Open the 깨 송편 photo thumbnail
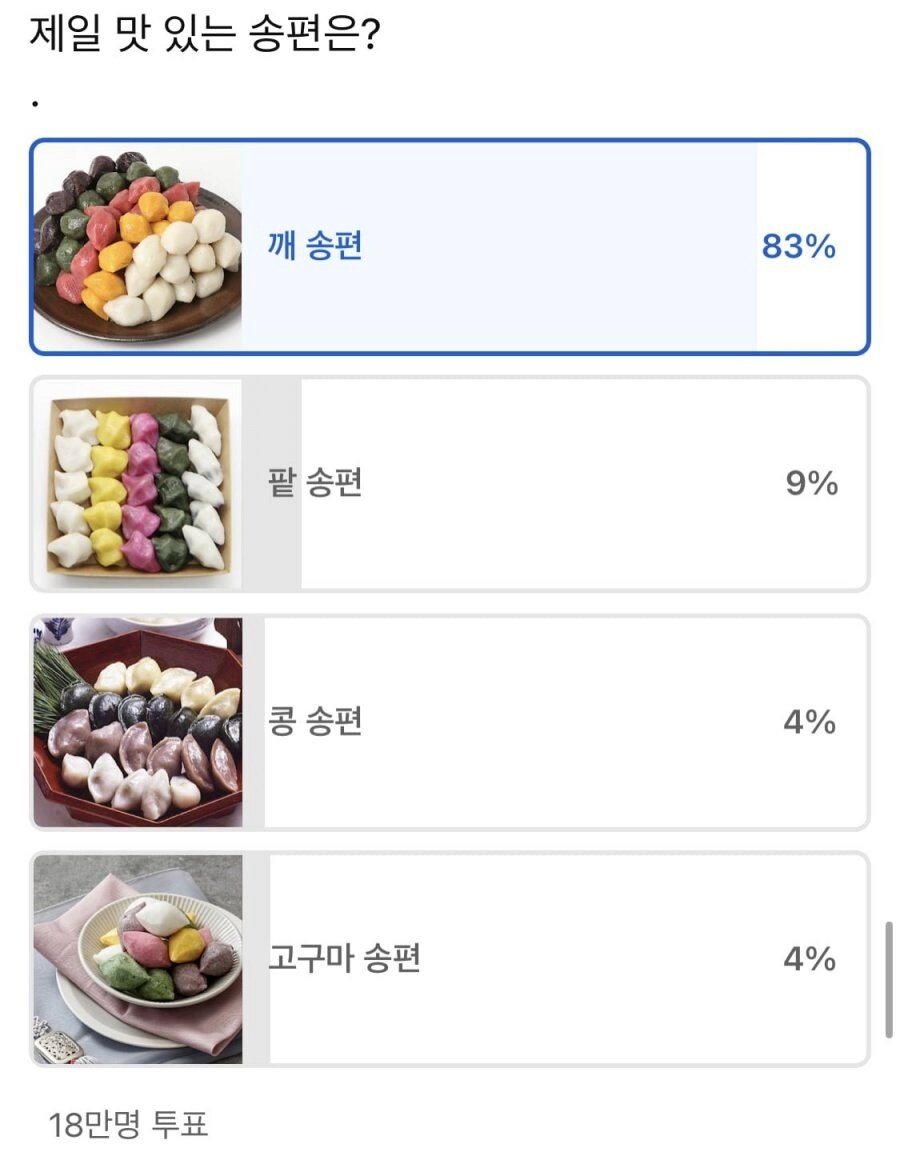900x1176 pixels. 137,245
